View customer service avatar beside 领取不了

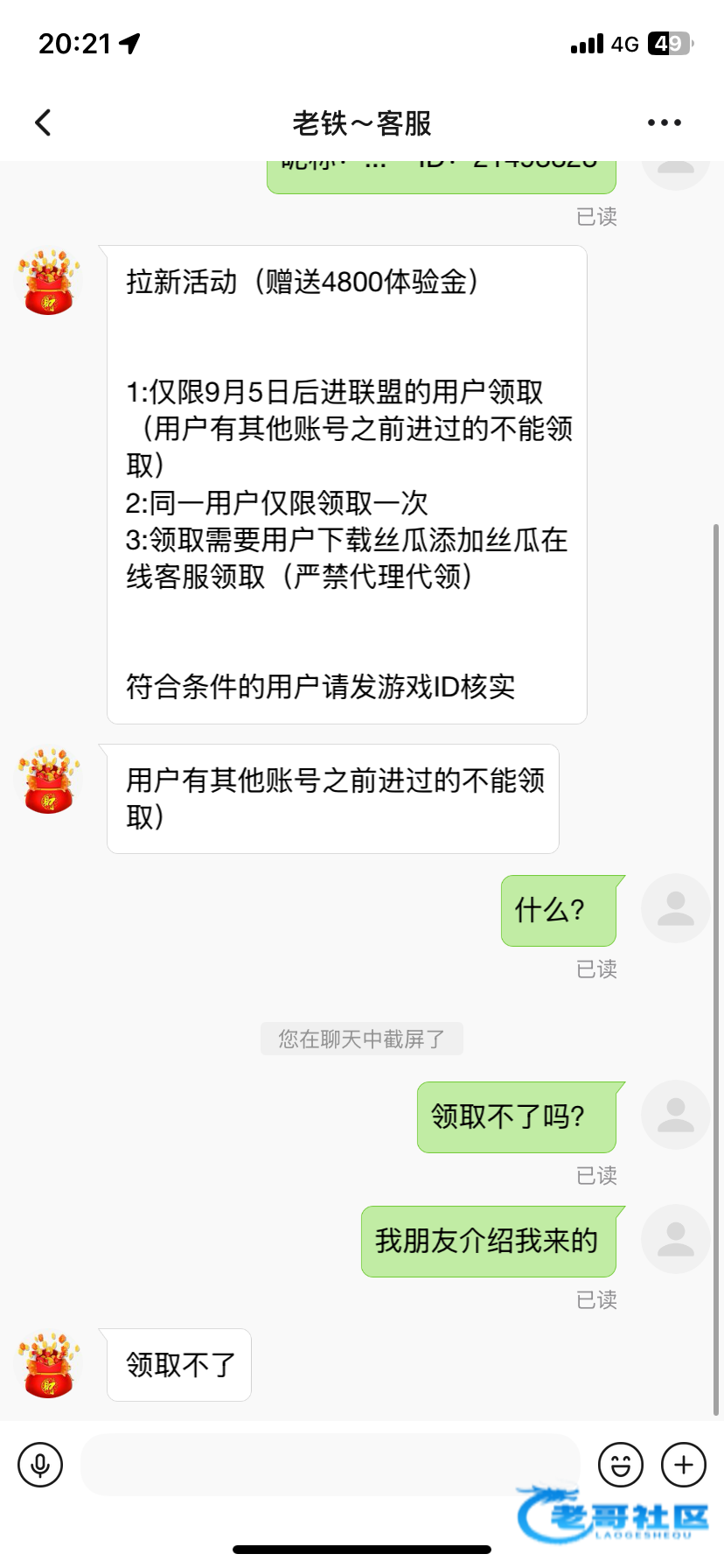pos(49,1365)
